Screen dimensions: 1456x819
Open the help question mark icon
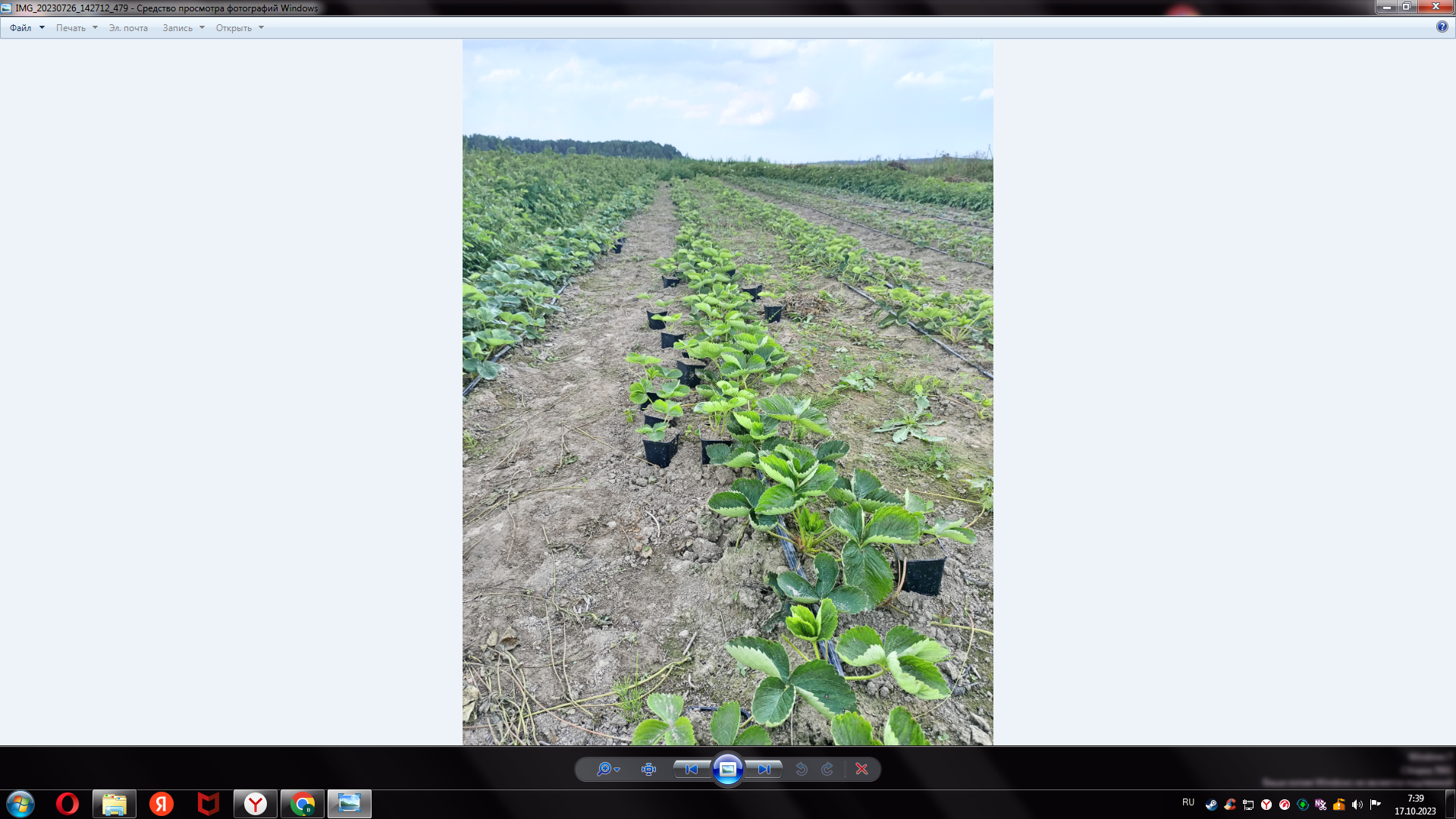pos(1442,27)
